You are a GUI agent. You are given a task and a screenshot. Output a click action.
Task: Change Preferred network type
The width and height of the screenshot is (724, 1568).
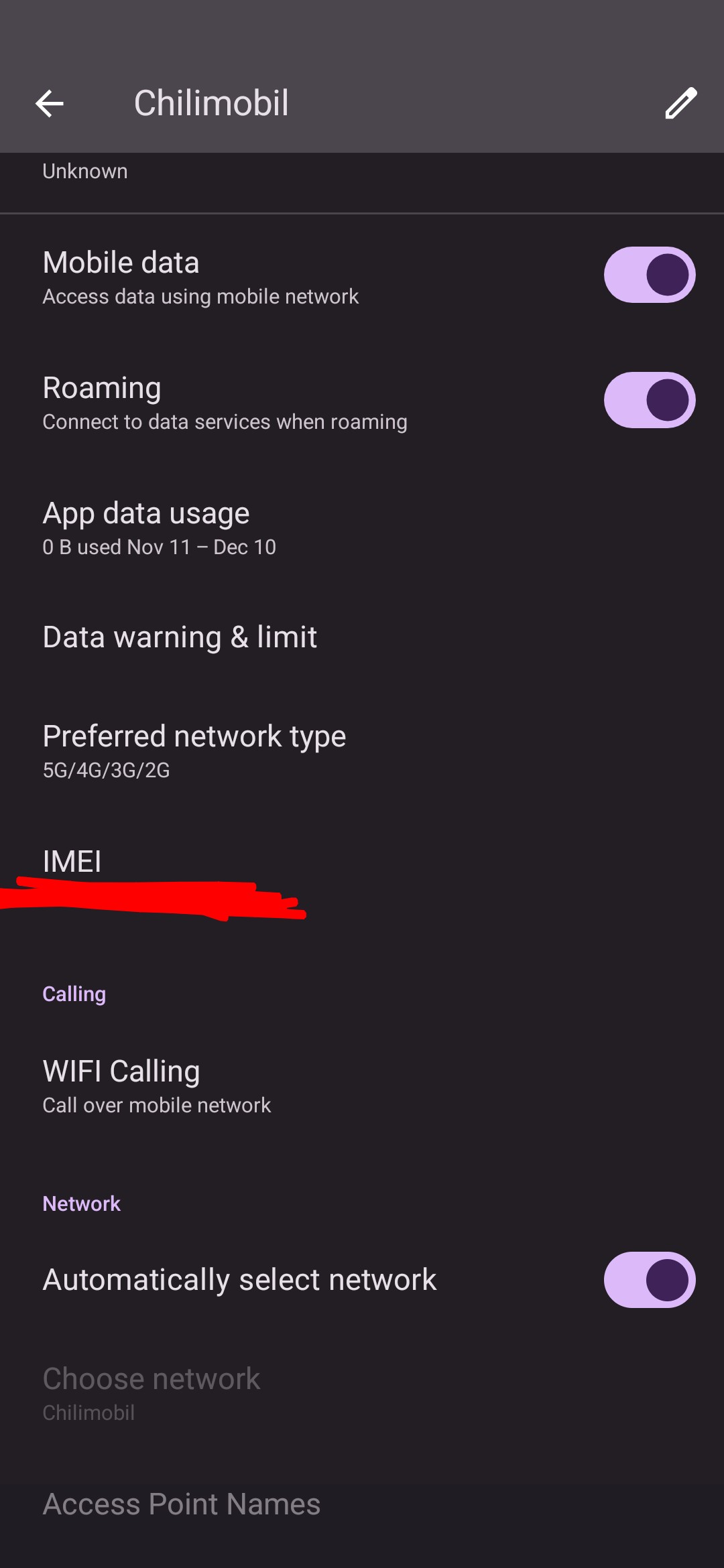[x=194, y=751]
